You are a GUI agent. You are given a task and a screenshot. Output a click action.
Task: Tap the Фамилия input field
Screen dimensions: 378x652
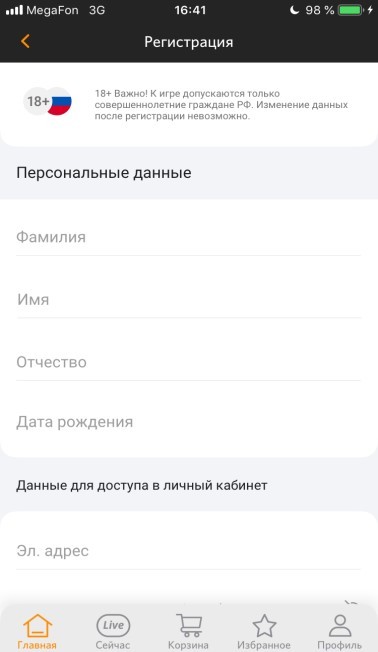188,237
